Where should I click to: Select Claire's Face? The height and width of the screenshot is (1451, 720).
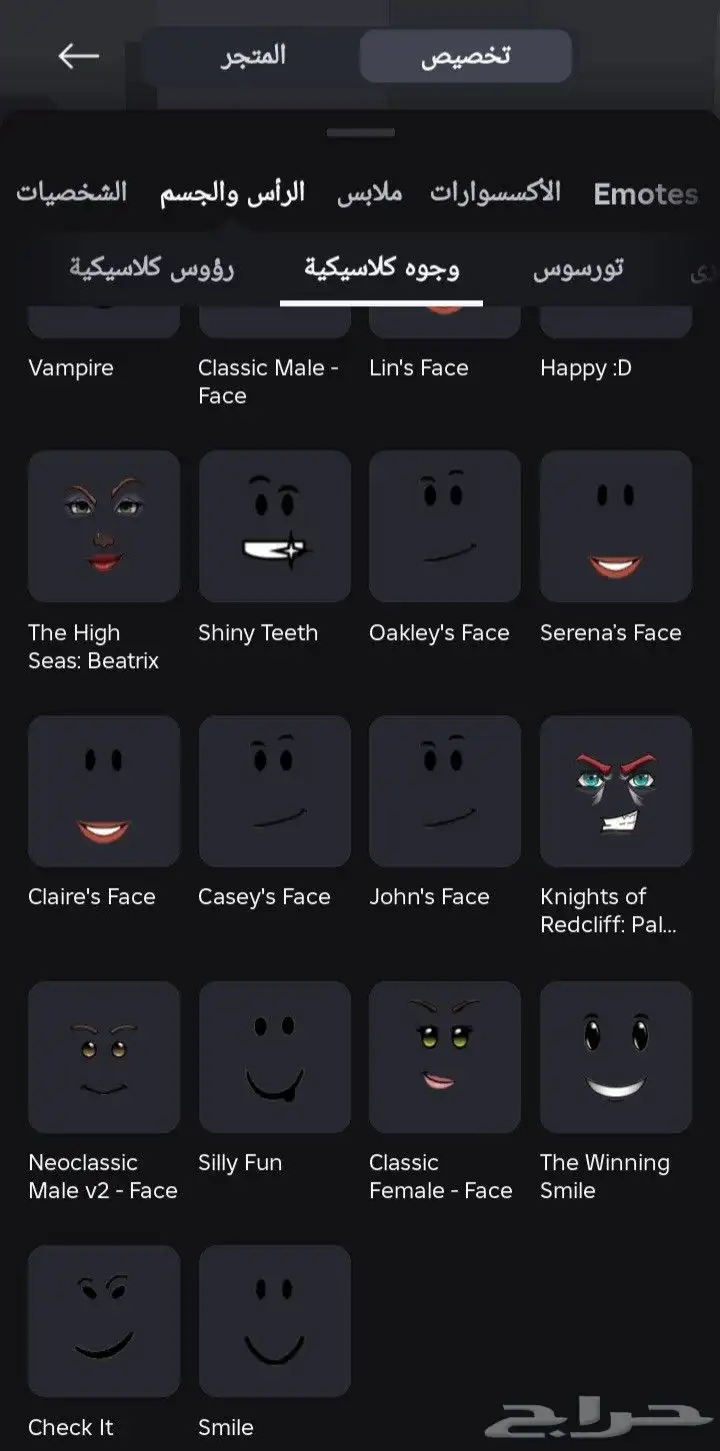pyautogui.click(x=104, y=791)
